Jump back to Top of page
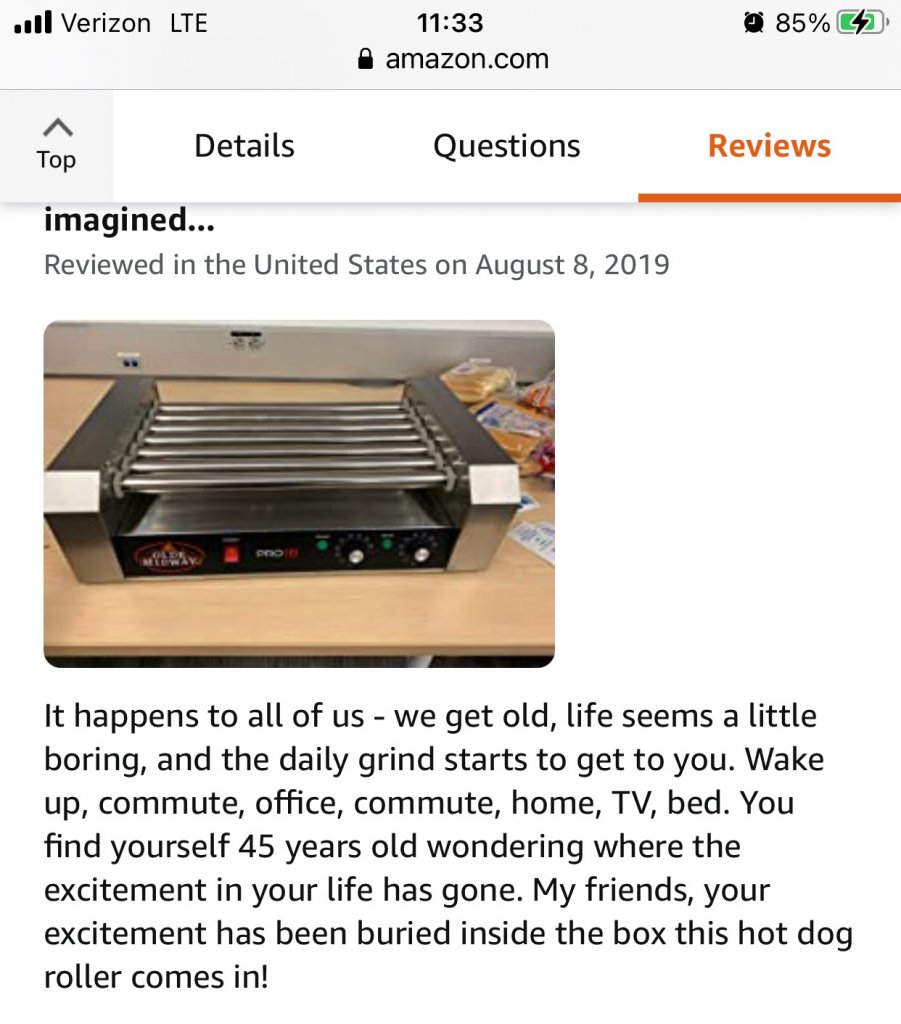901x1024 pixels. click(x=57, y=145)
